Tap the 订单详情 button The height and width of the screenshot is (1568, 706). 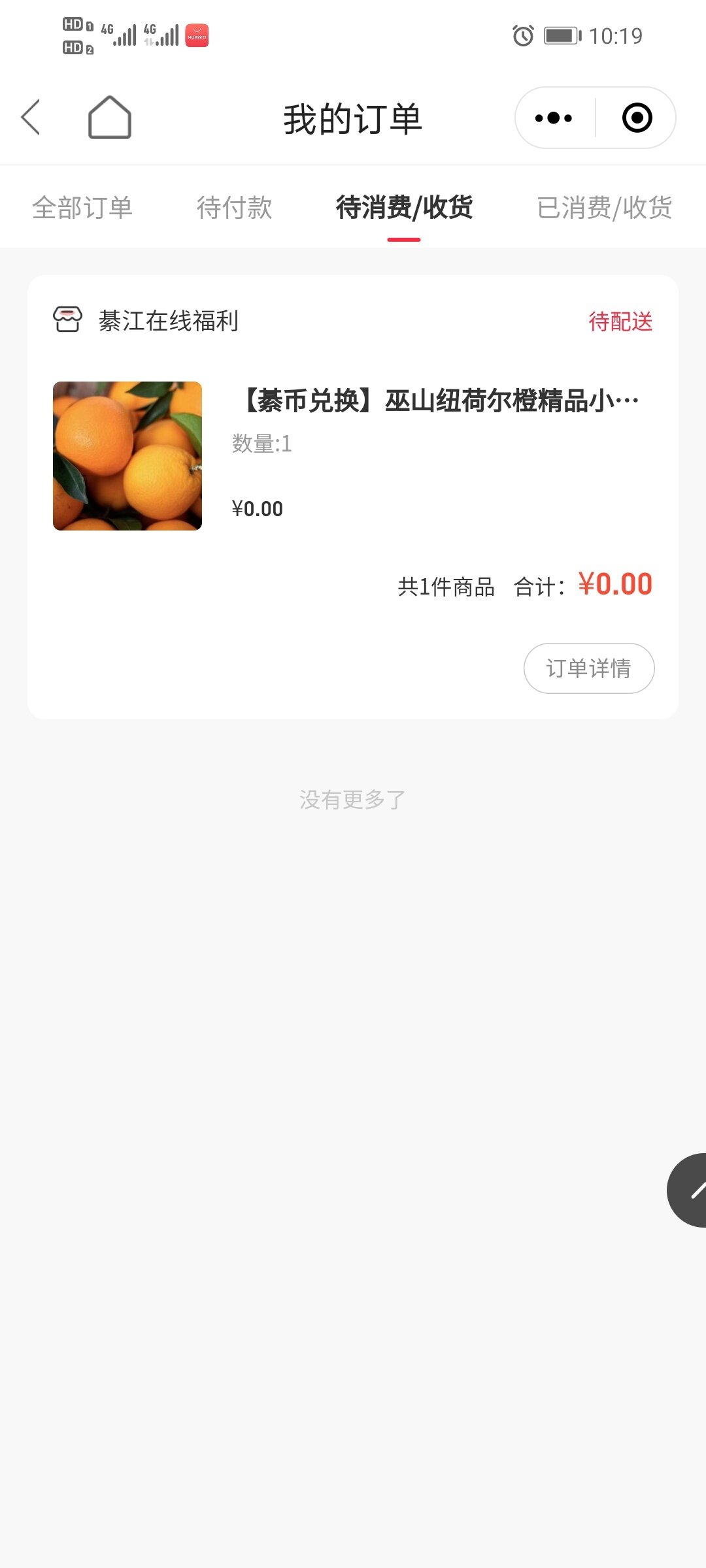pyautogui.click(x=588, y=668)
